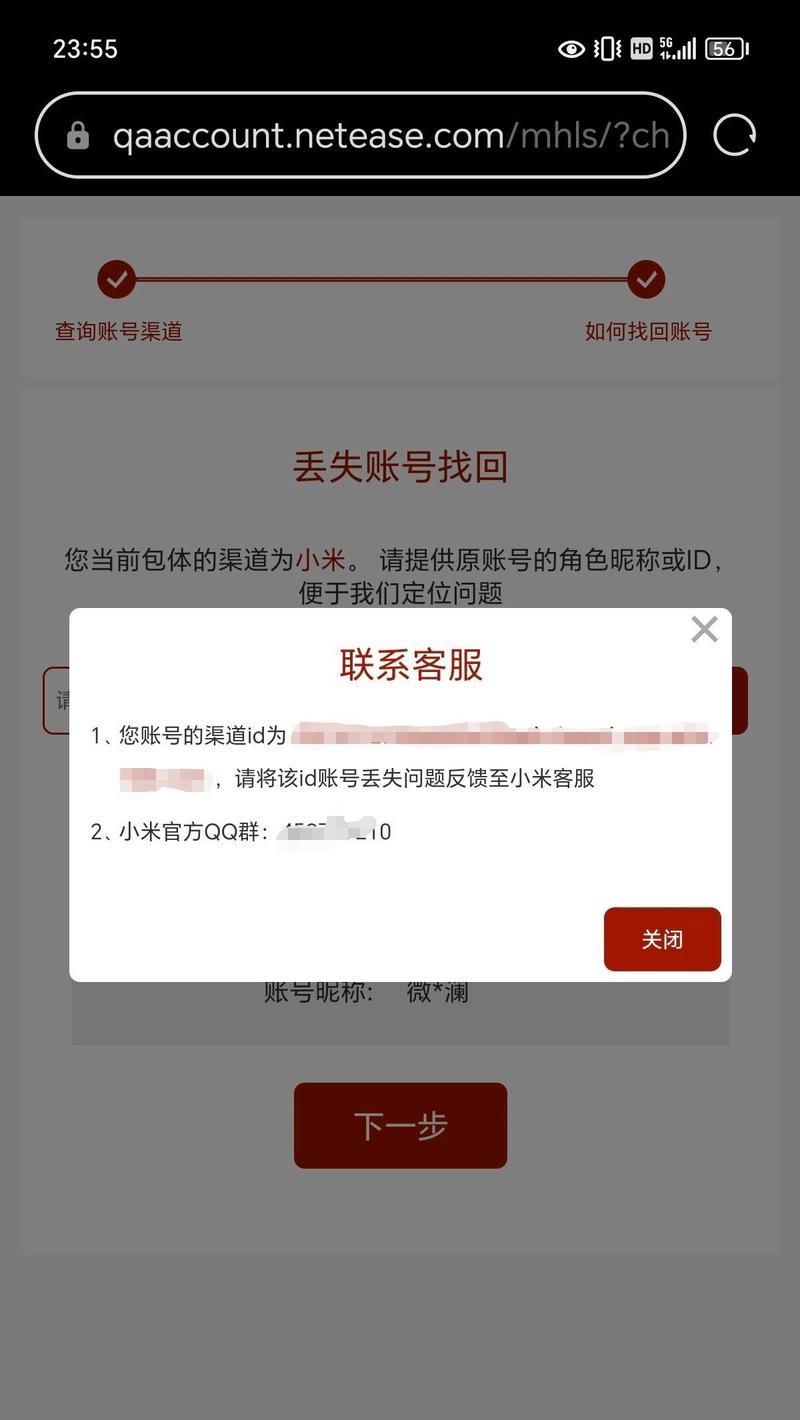Close the 联系客服 dialog with X
The image size is (800, 1420).
704,629
